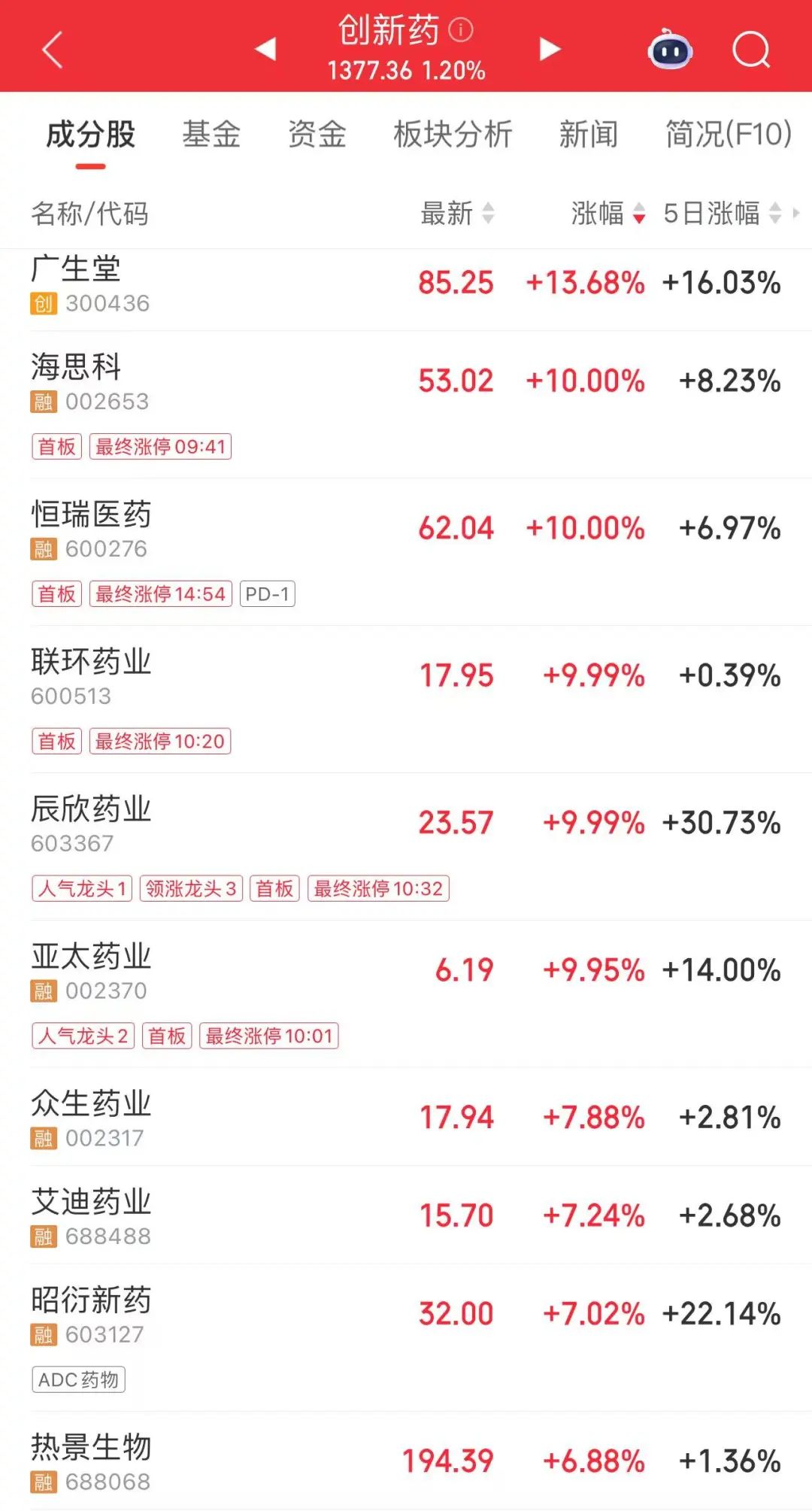812x1511 pixels.
Task: Open the 新闻 tab
Action: tap(589, 135)
